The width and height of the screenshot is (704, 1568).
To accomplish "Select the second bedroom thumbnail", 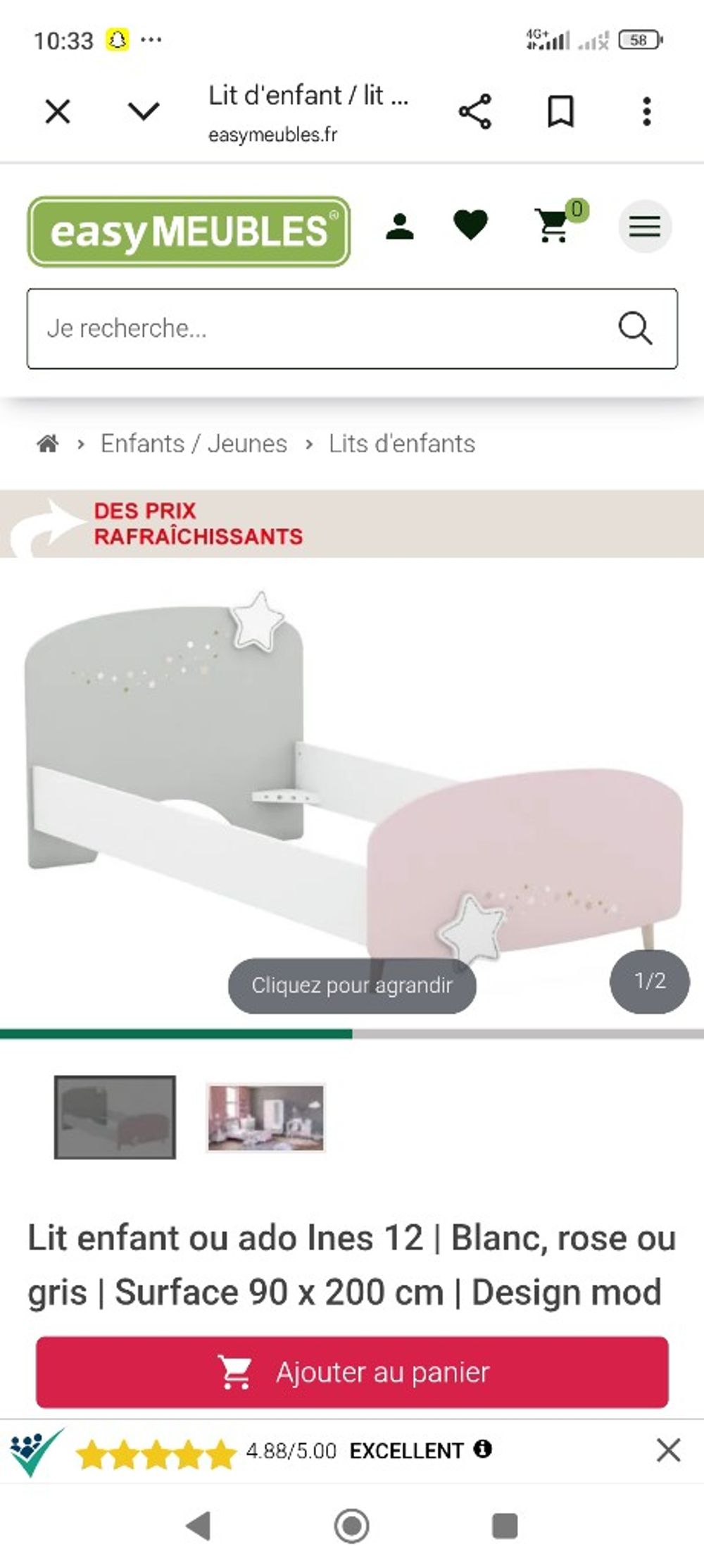I will [x=265, y=1117].
